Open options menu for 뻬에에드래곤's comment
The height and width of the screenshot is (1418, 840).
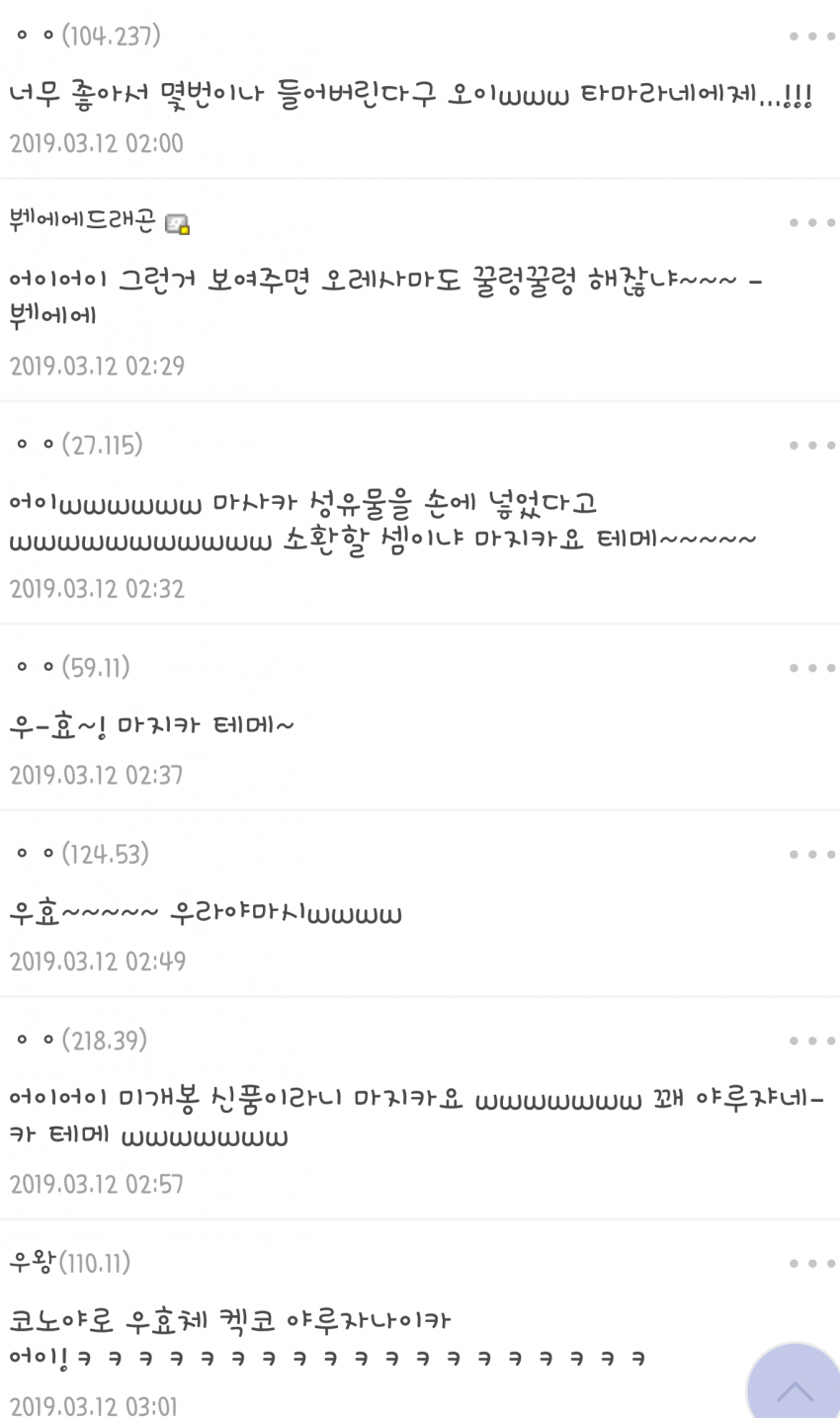[x=811, y=223]
